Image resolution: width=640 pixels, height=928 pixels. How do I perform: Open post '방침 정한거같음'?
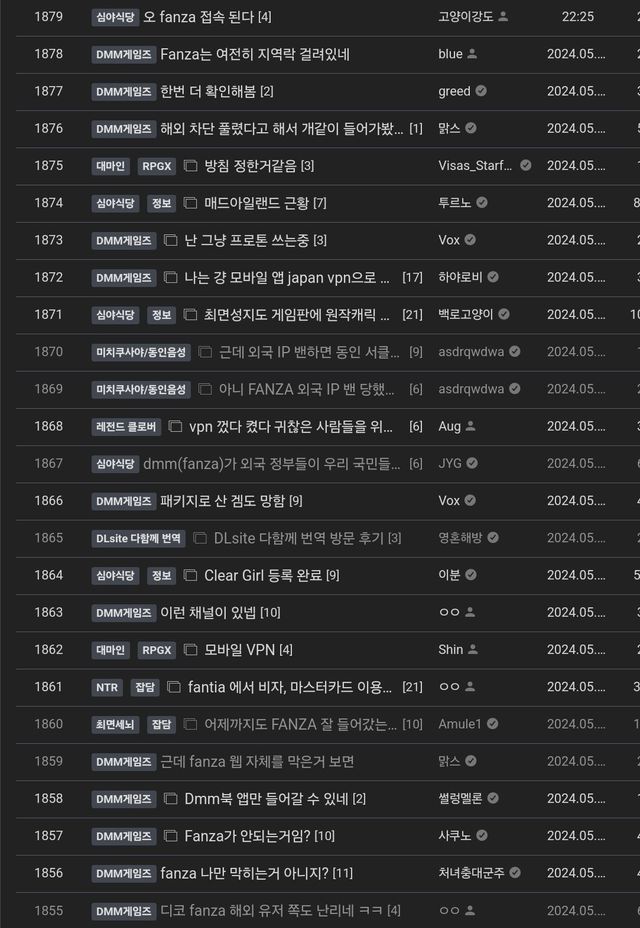251,166
